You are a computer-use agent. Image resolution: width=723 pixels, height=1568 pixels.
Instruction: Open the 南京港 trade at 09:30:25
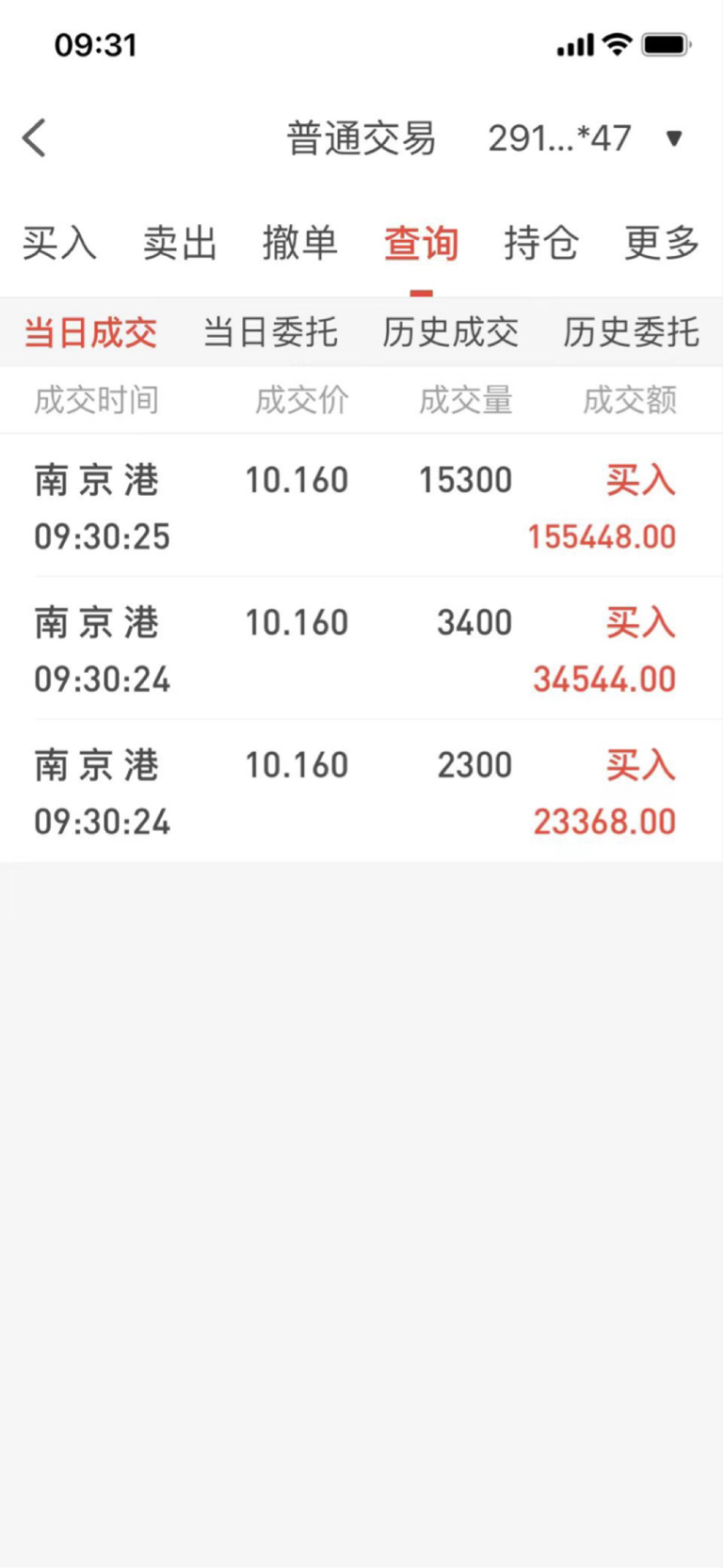coord(361,506)
